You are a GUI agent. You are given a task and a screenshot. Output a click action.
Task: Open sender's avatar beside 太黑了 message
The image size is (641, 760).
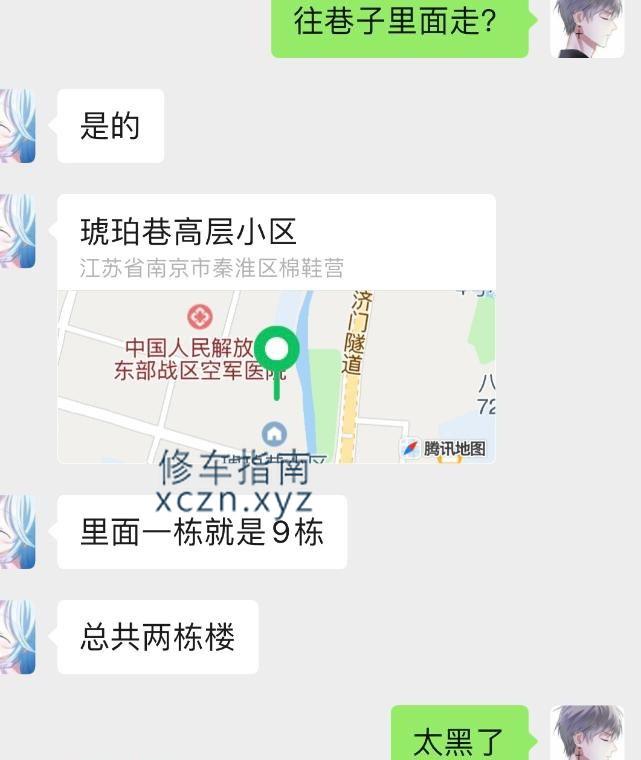(586, 733)
